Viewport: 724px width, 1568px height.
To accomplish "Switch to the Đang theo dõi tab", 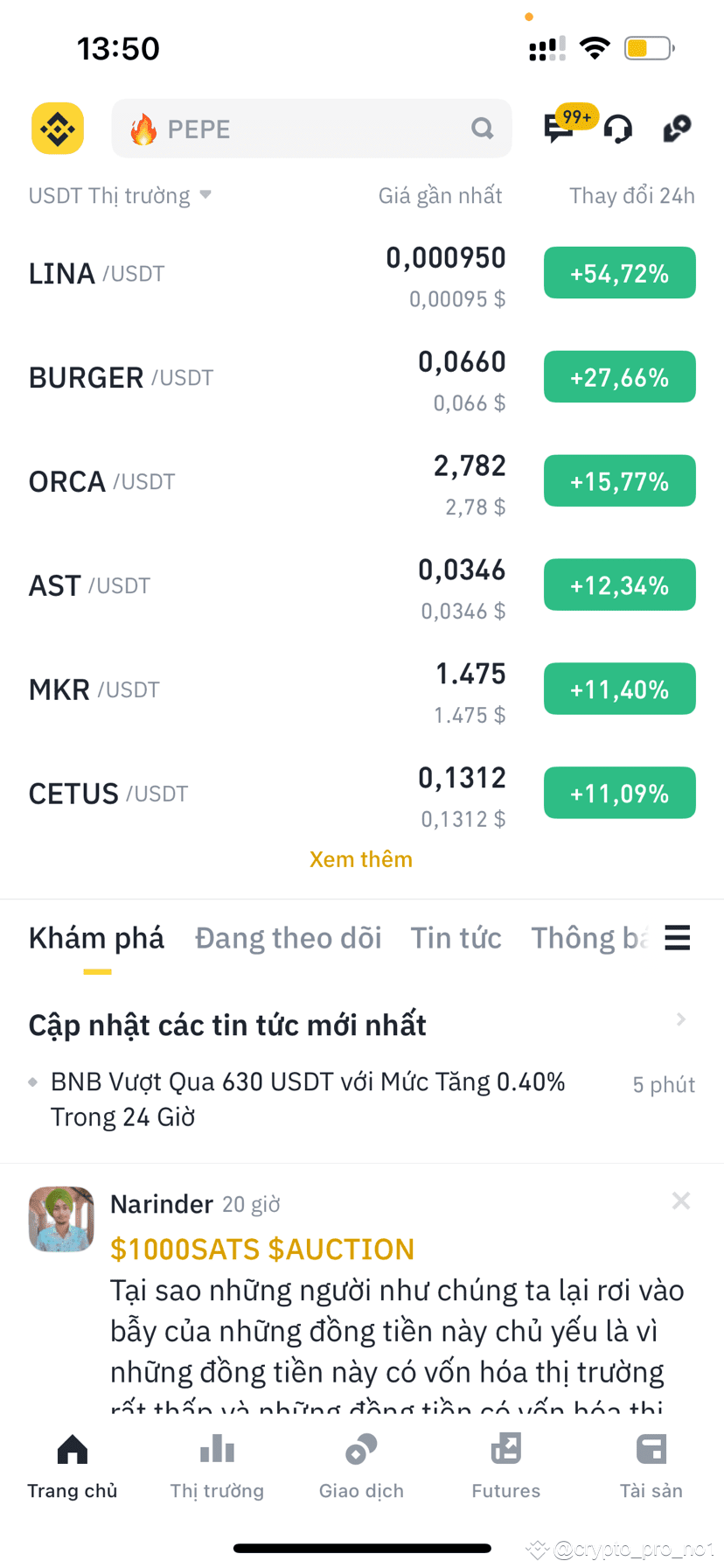I will click(x=289, y=937).
